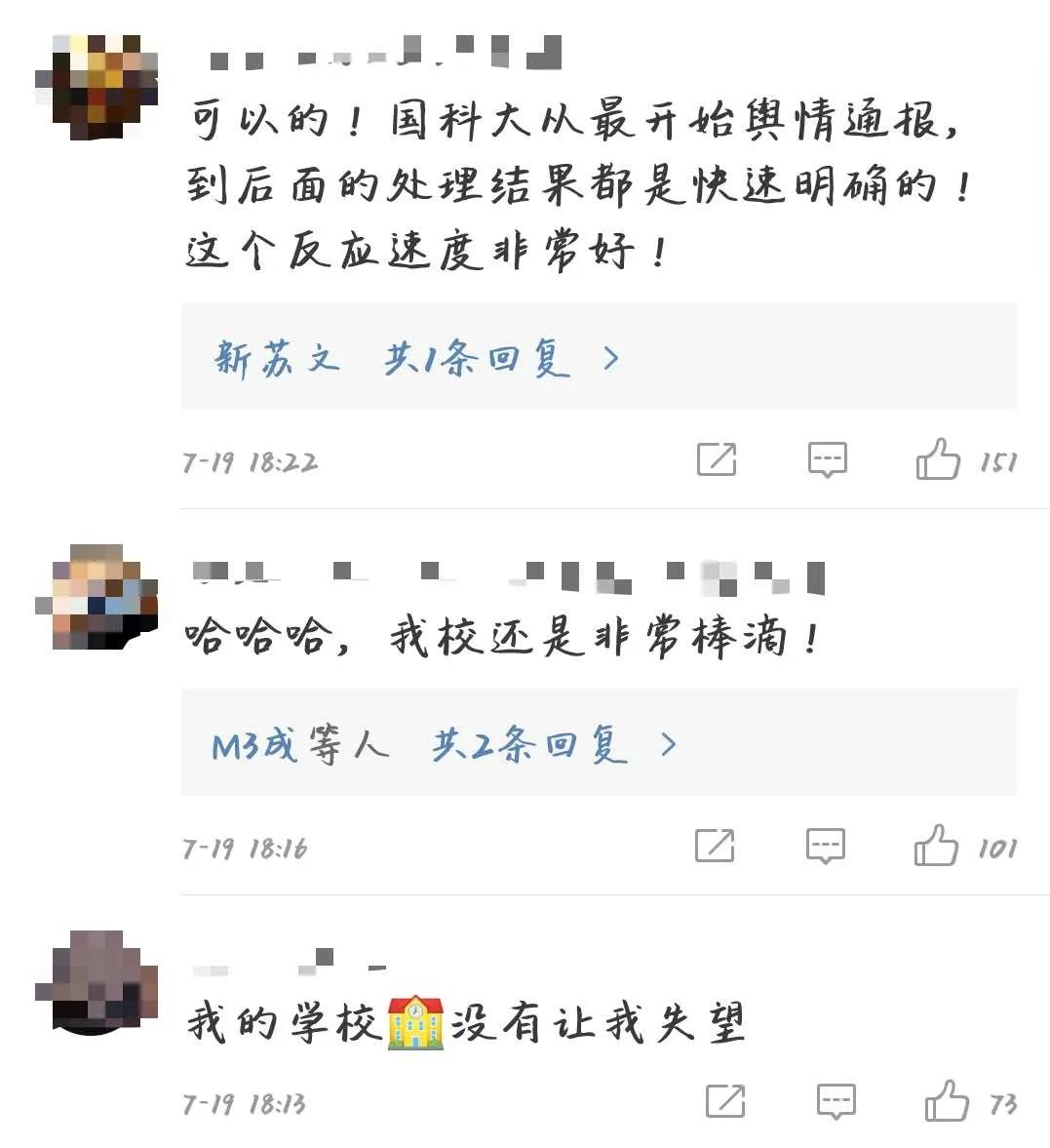1050x1148 pixels.
Task: Click the comment bubble icon near 101 likes
Action: [x=826, y=847]
